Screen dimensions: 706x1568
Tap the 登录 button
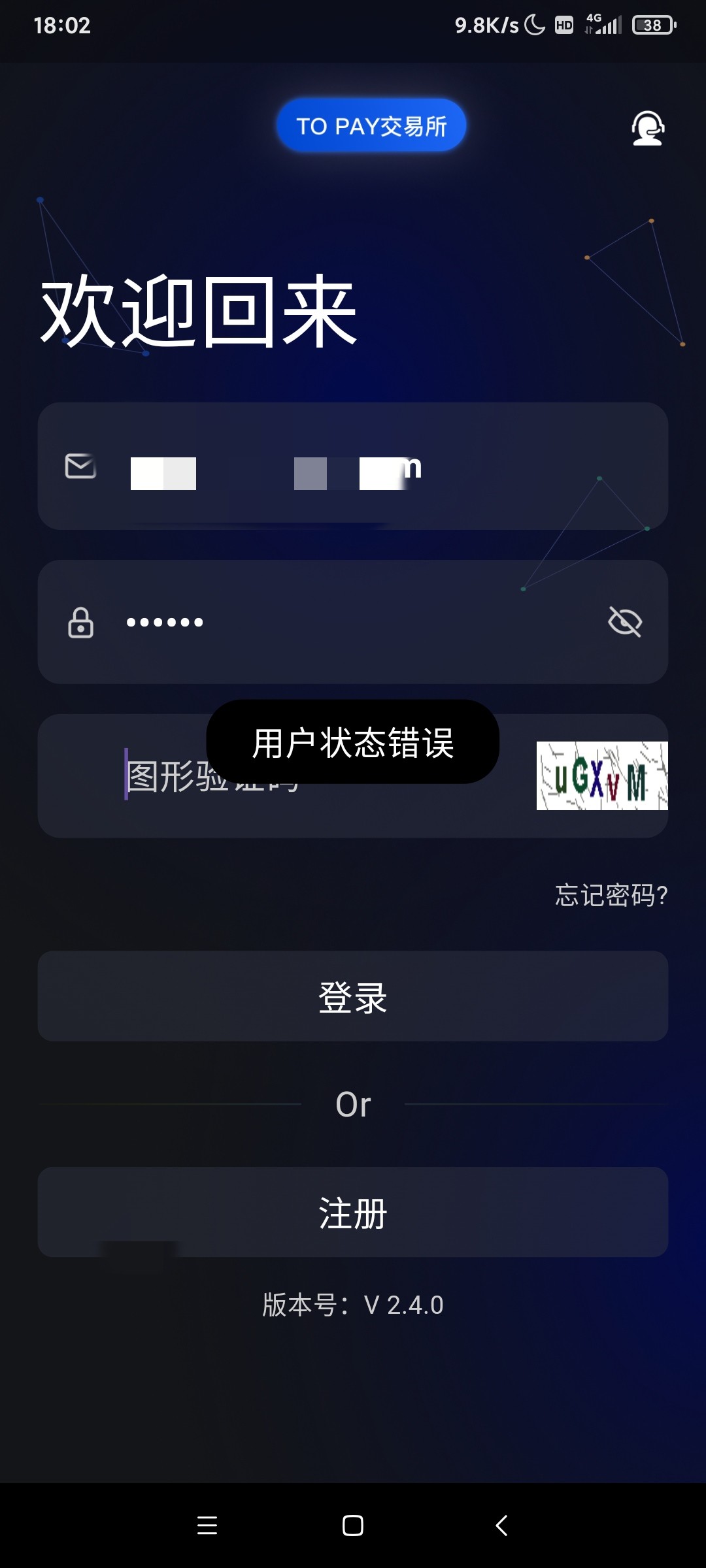point(353,996)
